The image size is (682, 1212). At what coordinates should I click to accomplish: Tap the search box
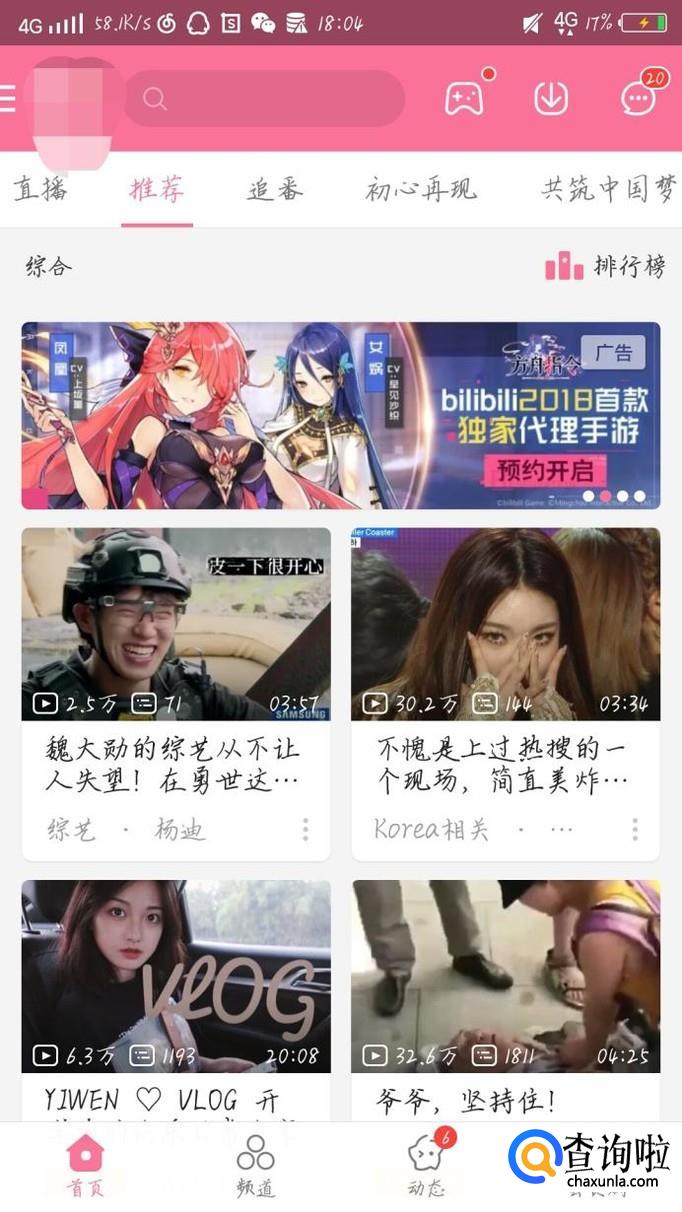264,98
